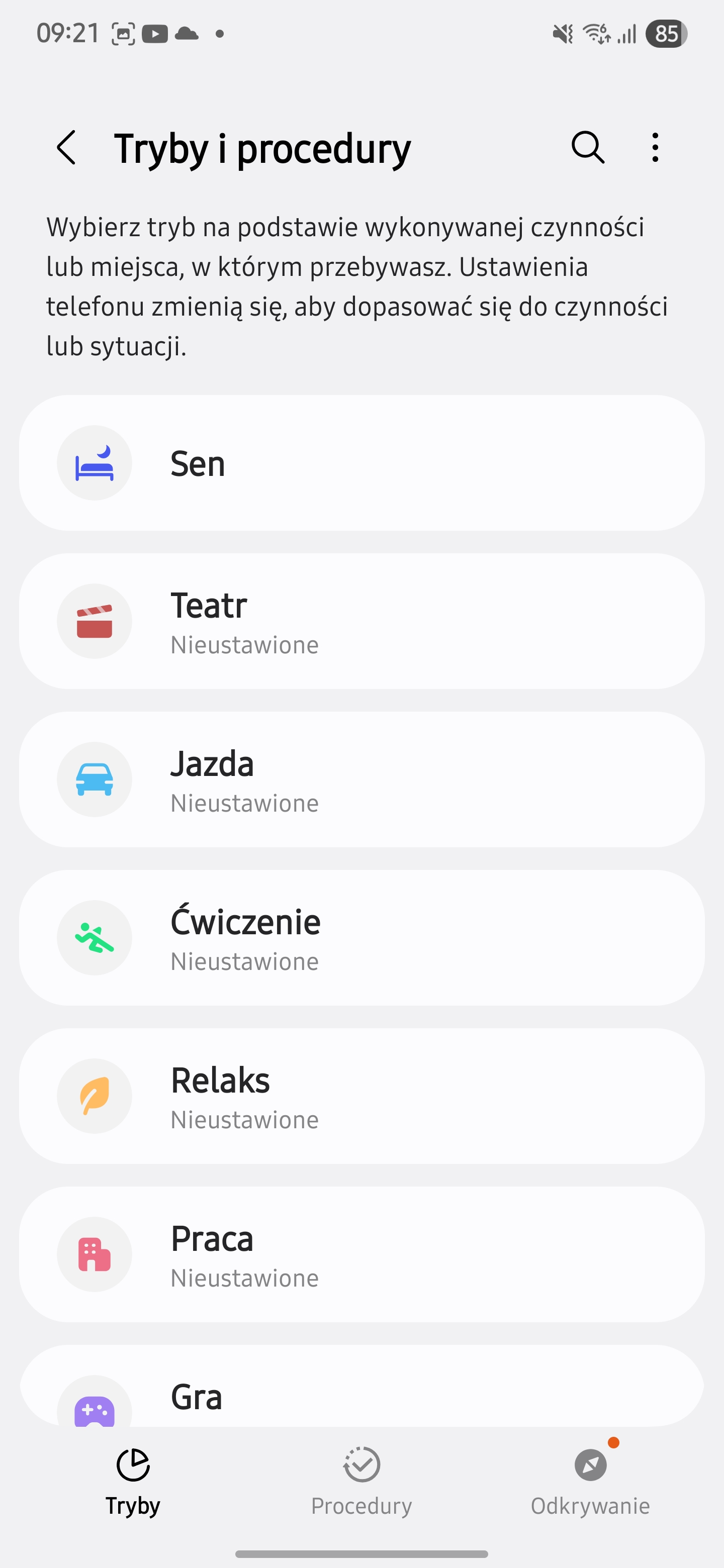Open the three-dot overflow menu
The height and width of the screenshot is (1568, 724).
click(655, 147)
